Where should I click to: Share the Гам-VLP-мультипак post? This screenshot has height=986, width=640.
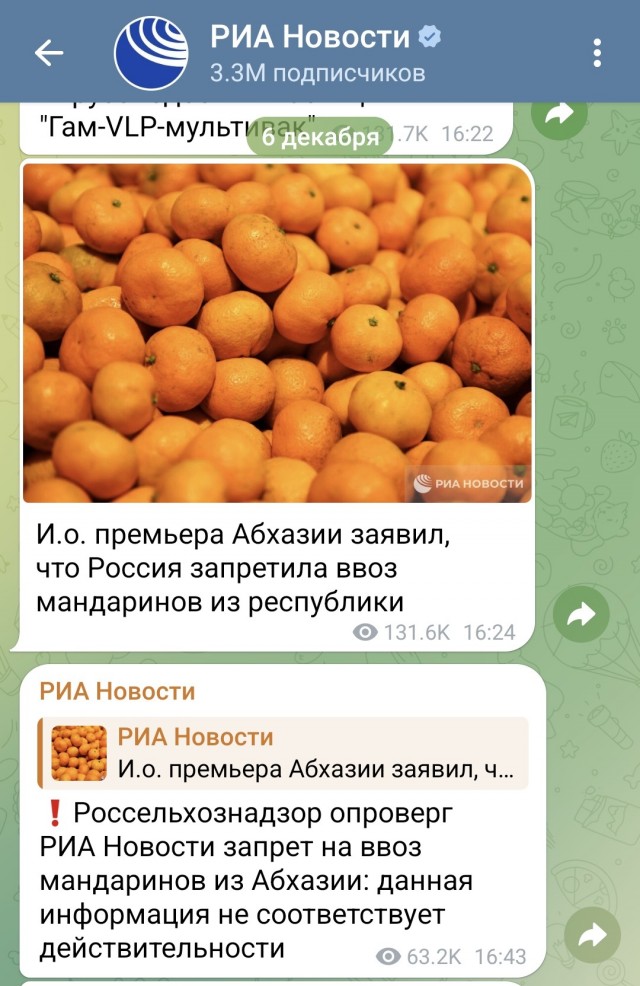[559, 114]
